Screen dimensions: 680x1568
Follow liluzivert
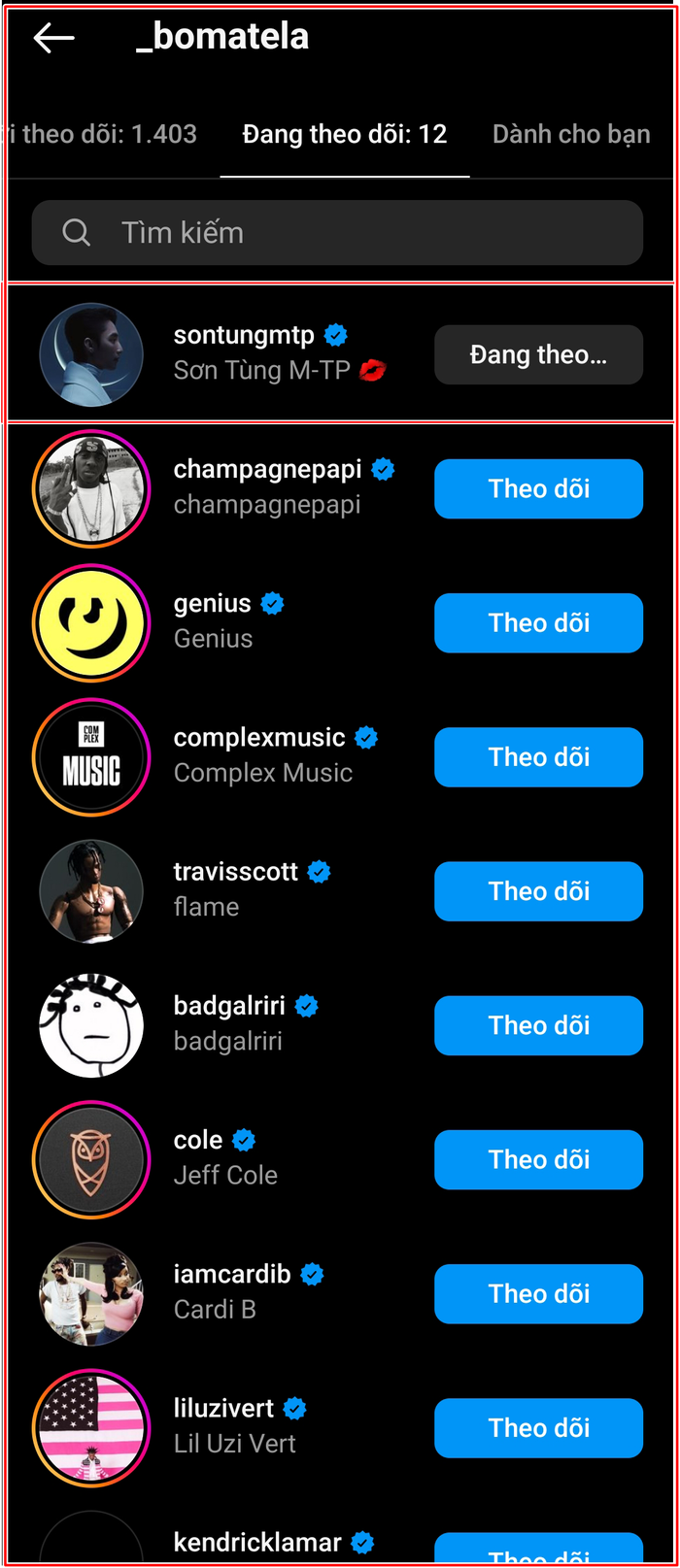pos(538,1426)
